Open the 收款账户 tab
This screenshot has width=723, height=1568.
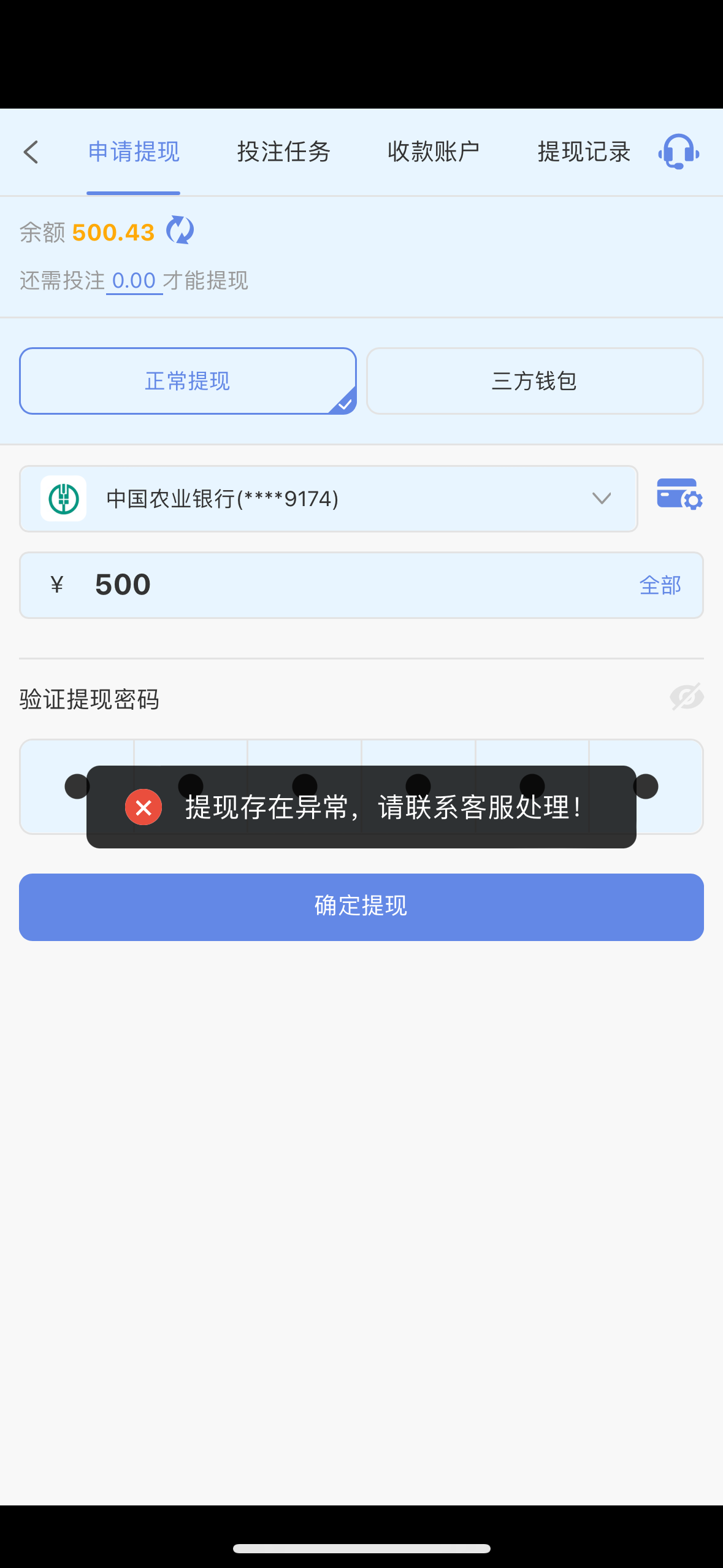coord(434,152)
